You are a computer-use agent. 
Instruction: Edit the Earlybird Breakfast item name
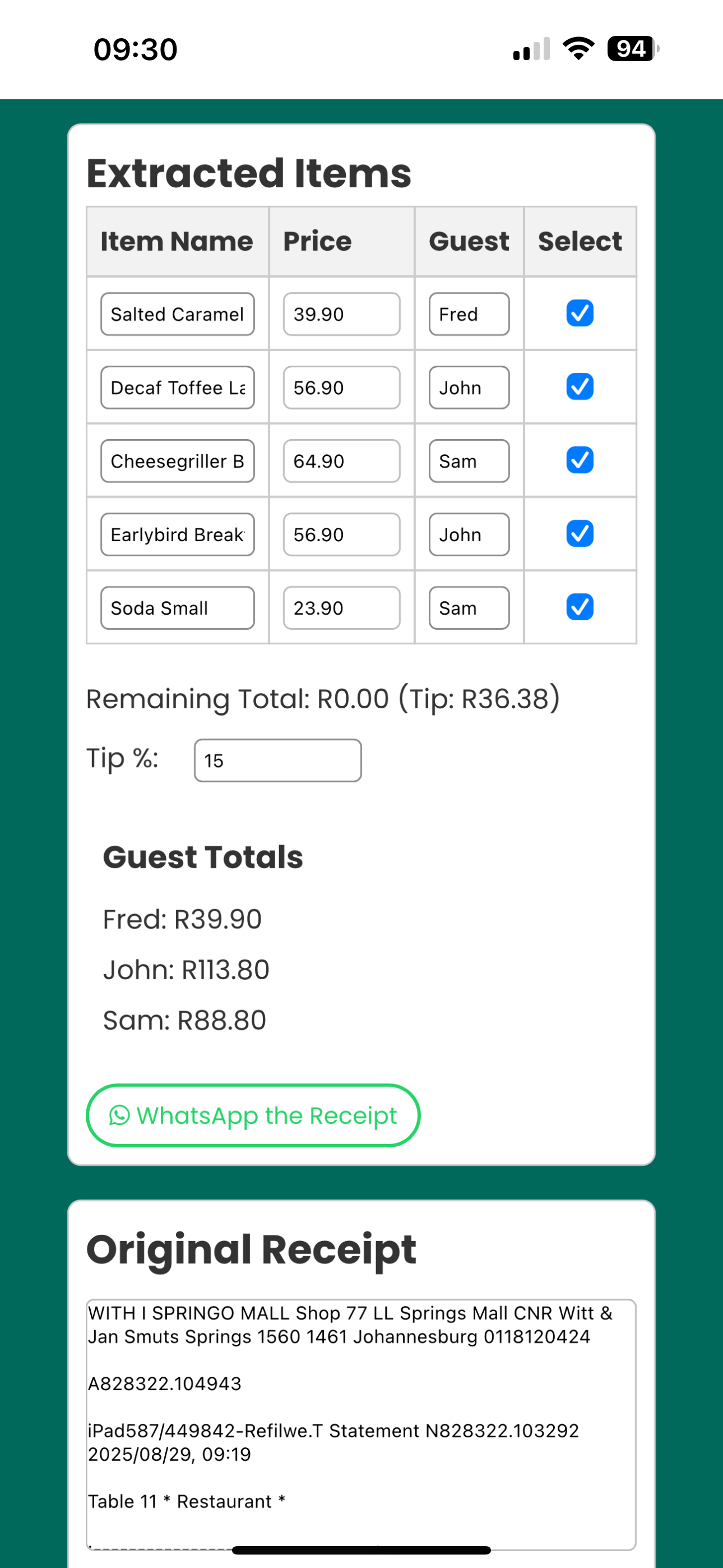[177, 534]
